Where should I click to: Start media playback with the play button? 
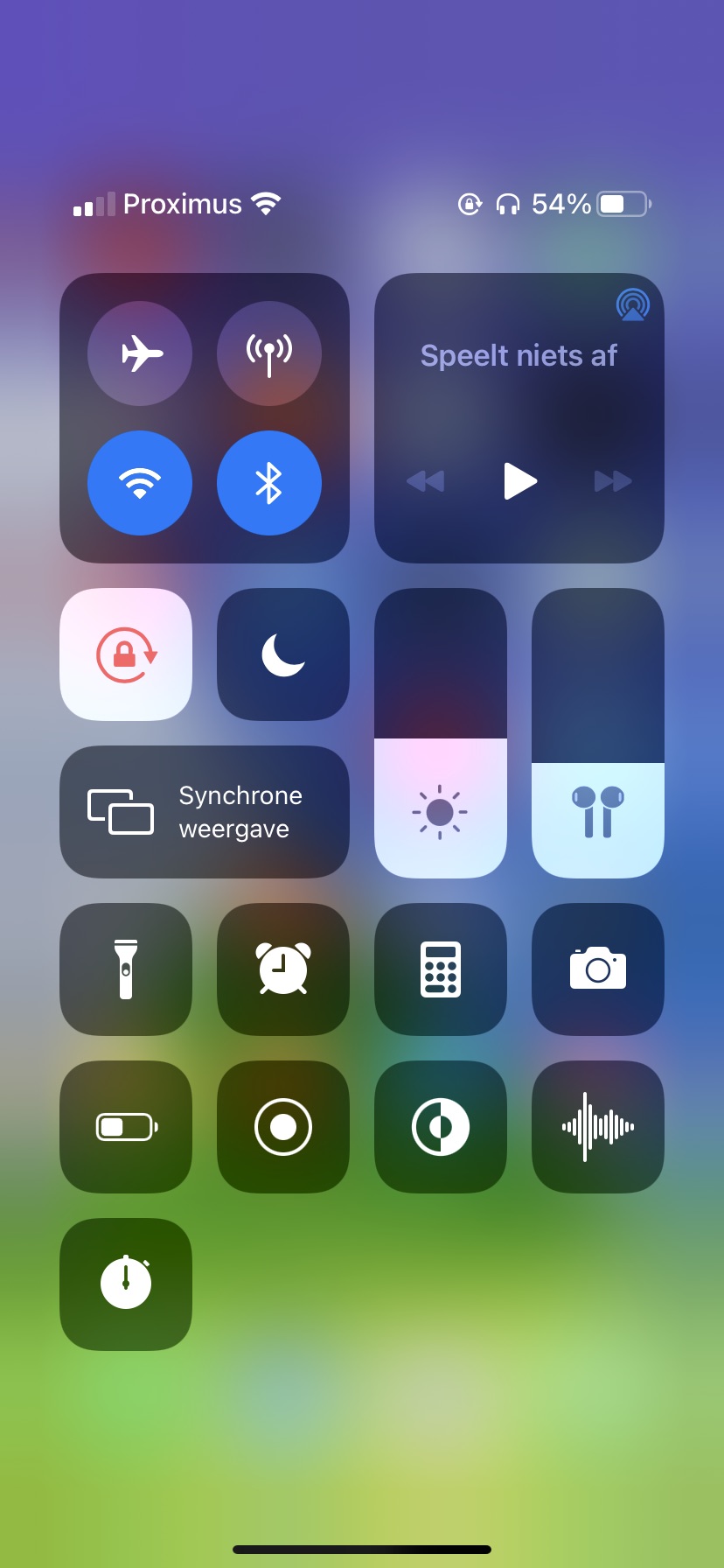519,481
